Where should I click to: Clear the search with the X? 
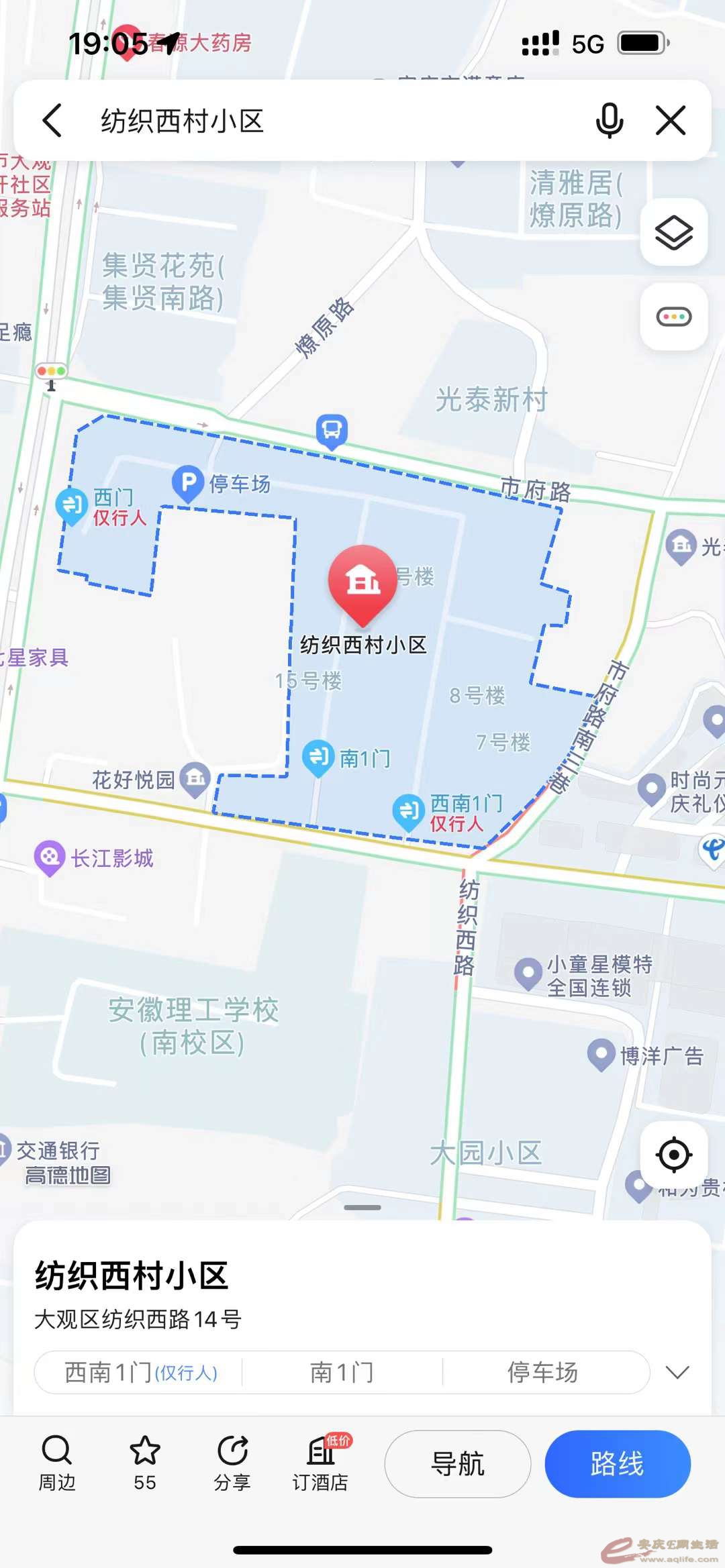coord(671,121)
